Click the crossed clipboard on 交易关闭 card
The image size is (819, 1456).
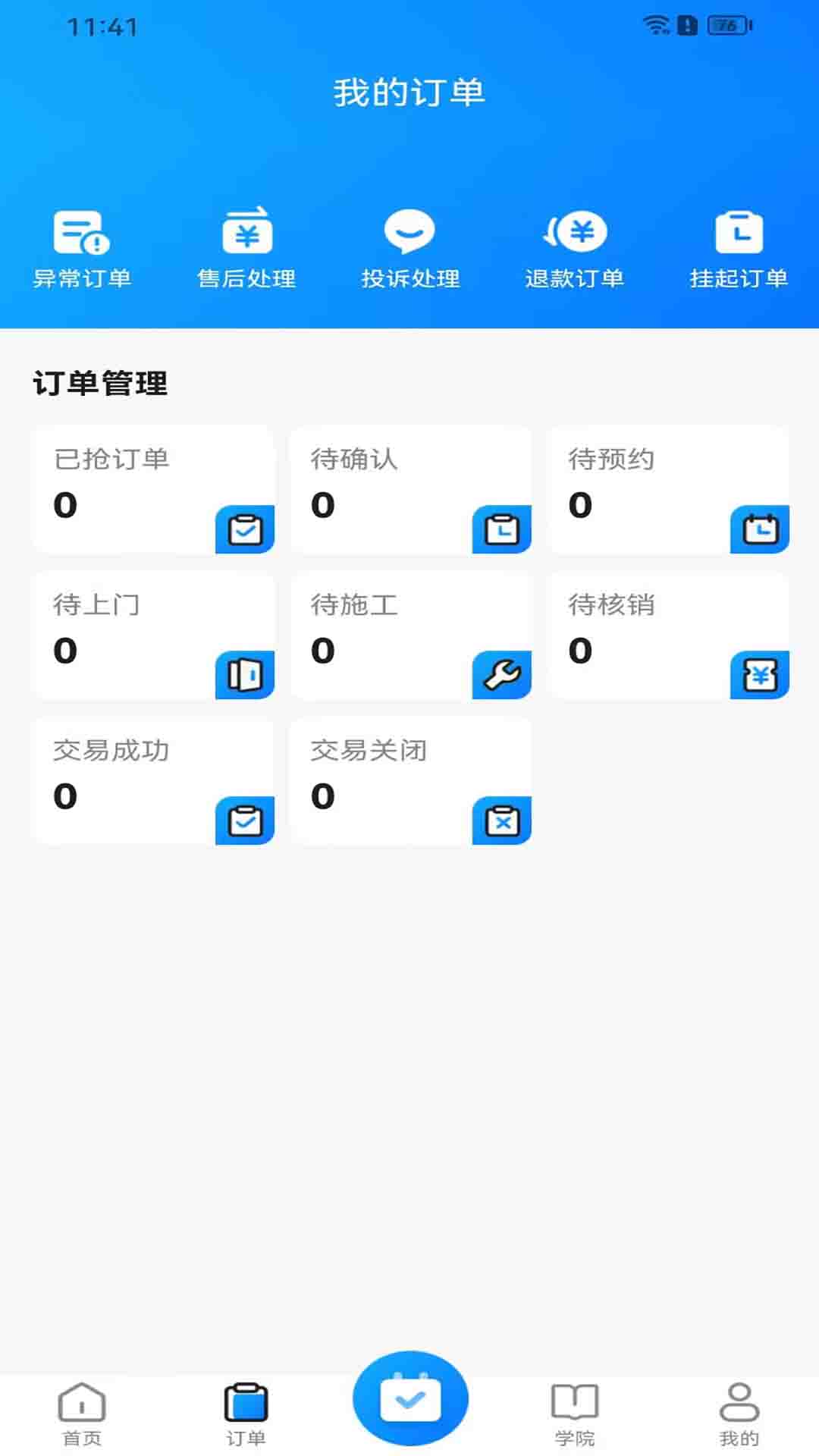point(501,821)
